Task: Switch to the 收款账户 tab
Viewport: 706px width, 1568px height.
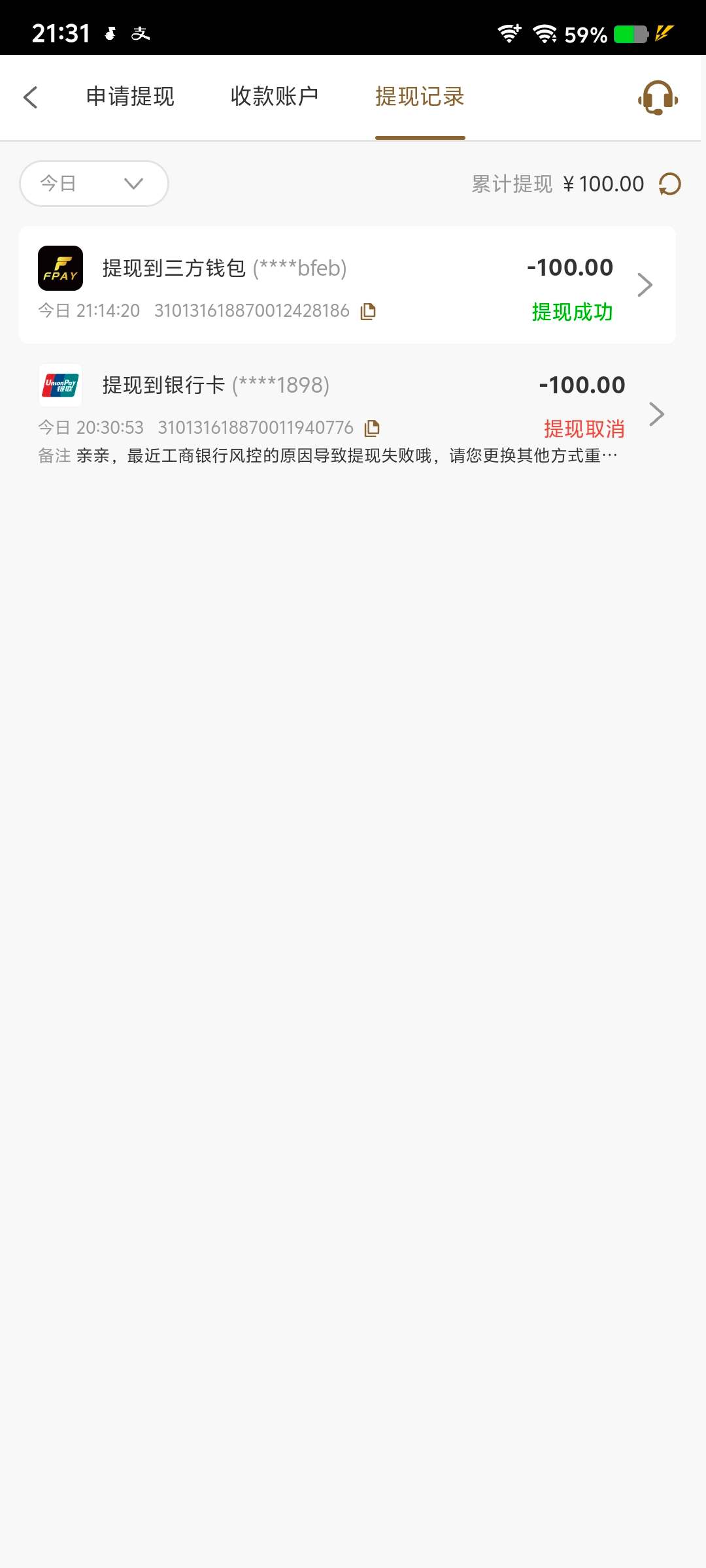Action: 275,97
